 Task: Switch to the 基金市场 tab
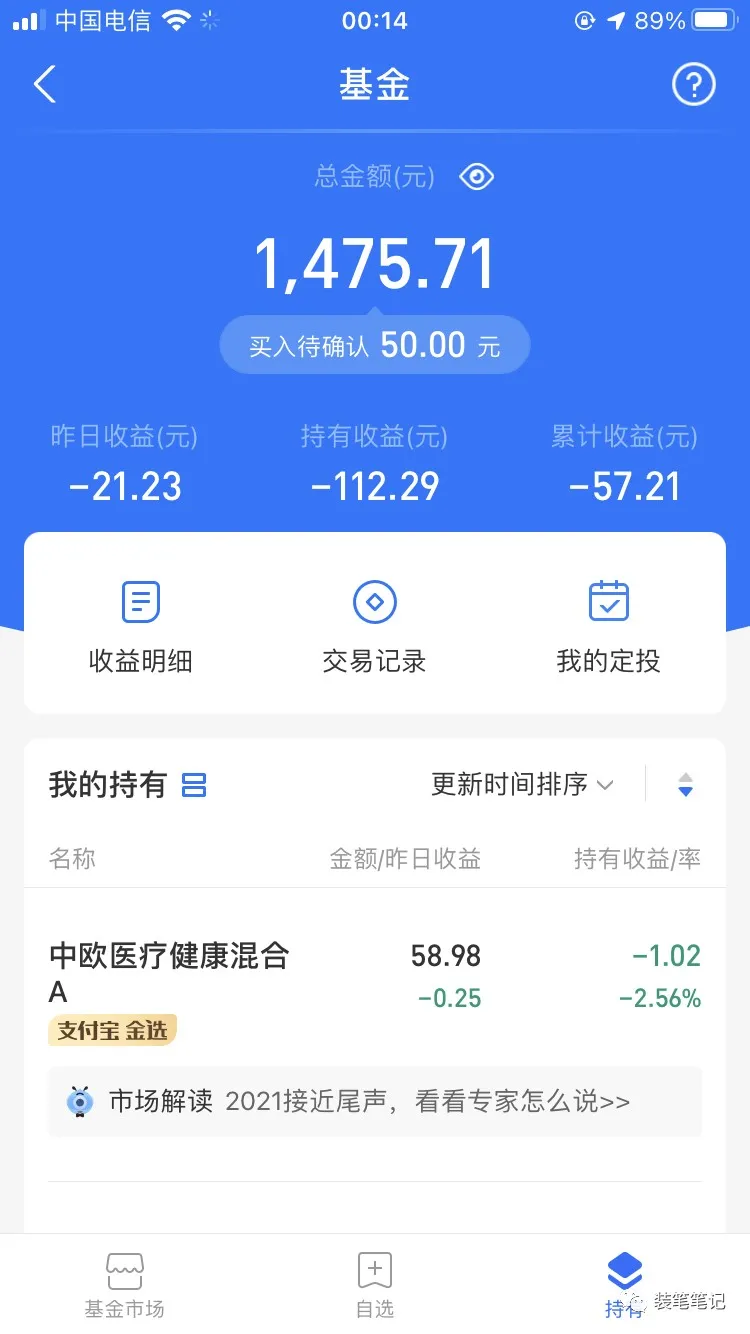124,1285
